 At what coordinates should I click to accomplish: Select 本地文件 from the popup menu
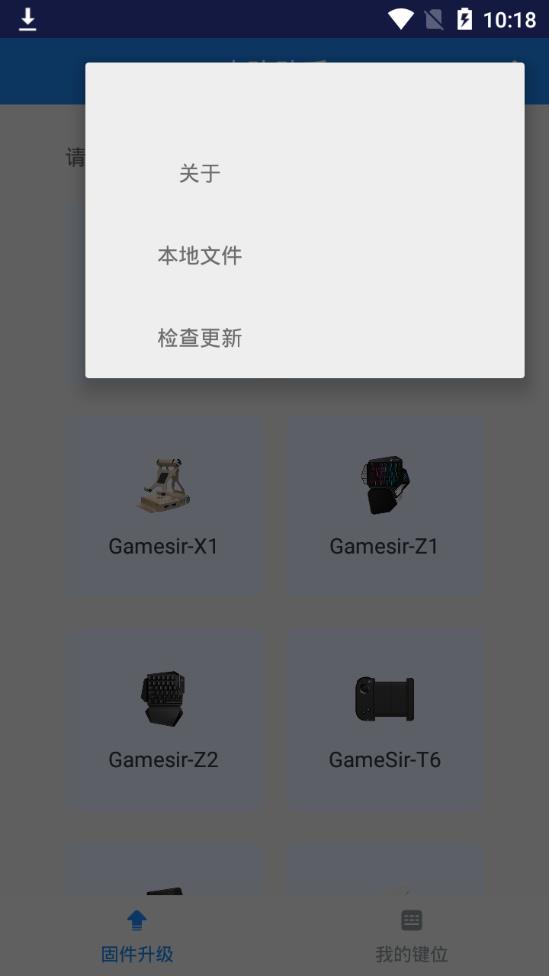(304, 255)
